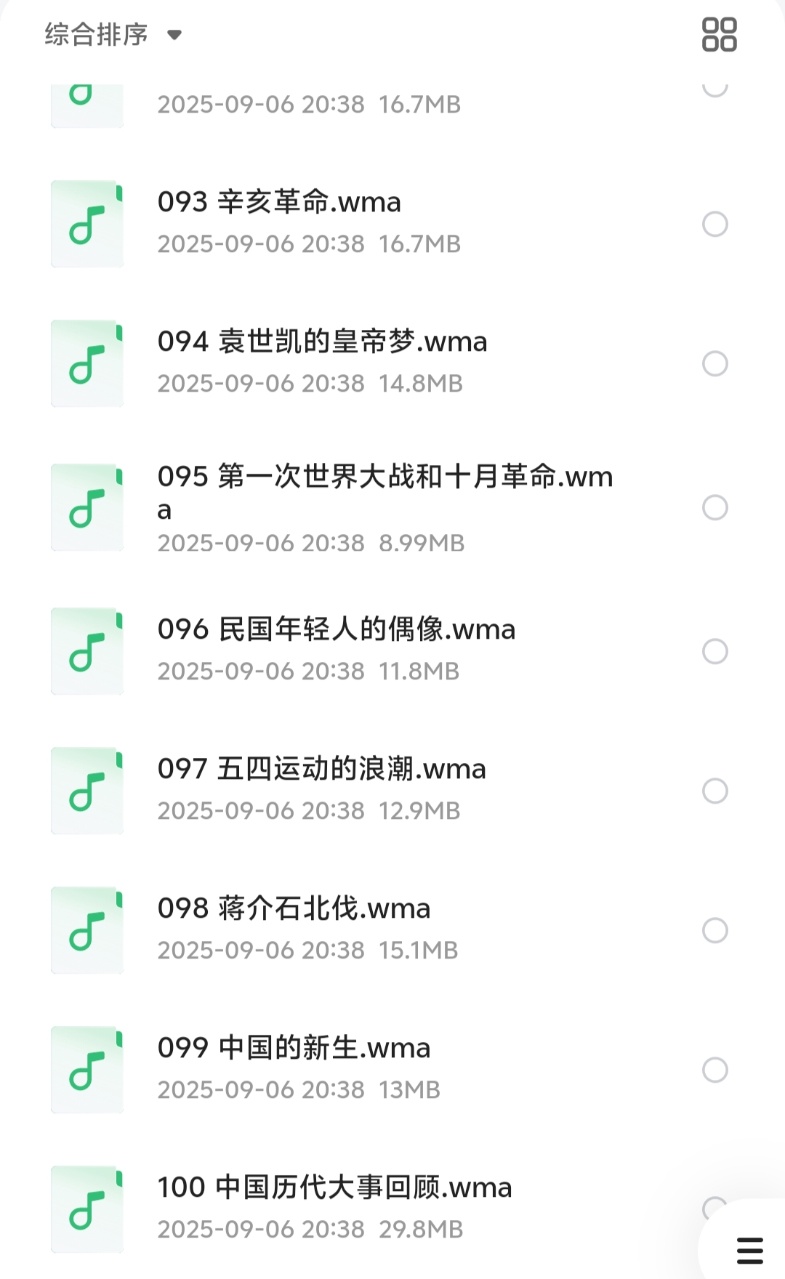Image resolution: width=785 pixels, height=1279 pixels.
Task: Tap the music icon of 096 民国年轻人的偶像.wma
Action: [x=86, y=651]
